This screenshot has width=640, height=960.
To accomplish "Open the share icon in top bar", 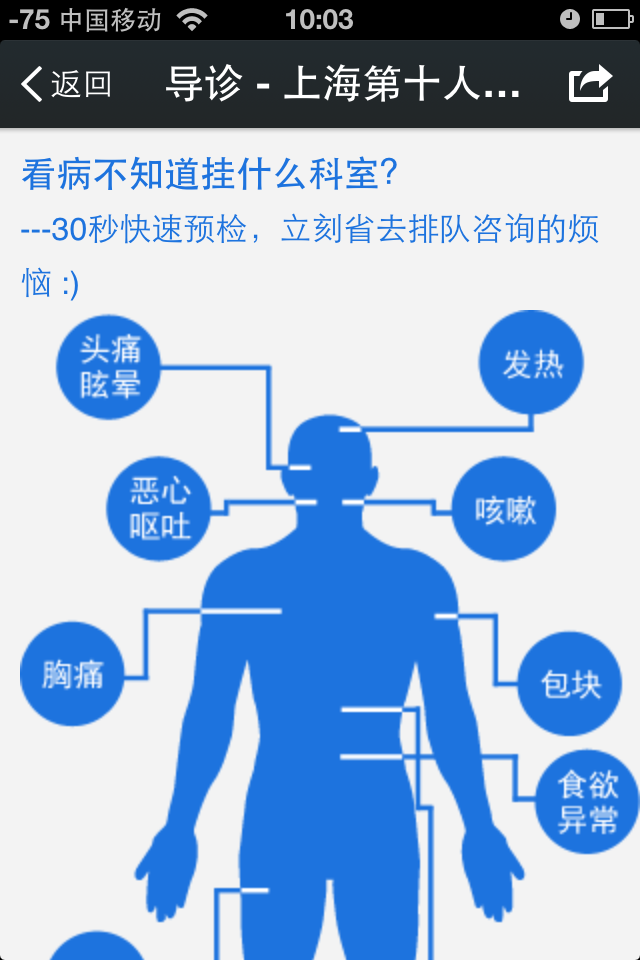I will [x=589, y=84].
